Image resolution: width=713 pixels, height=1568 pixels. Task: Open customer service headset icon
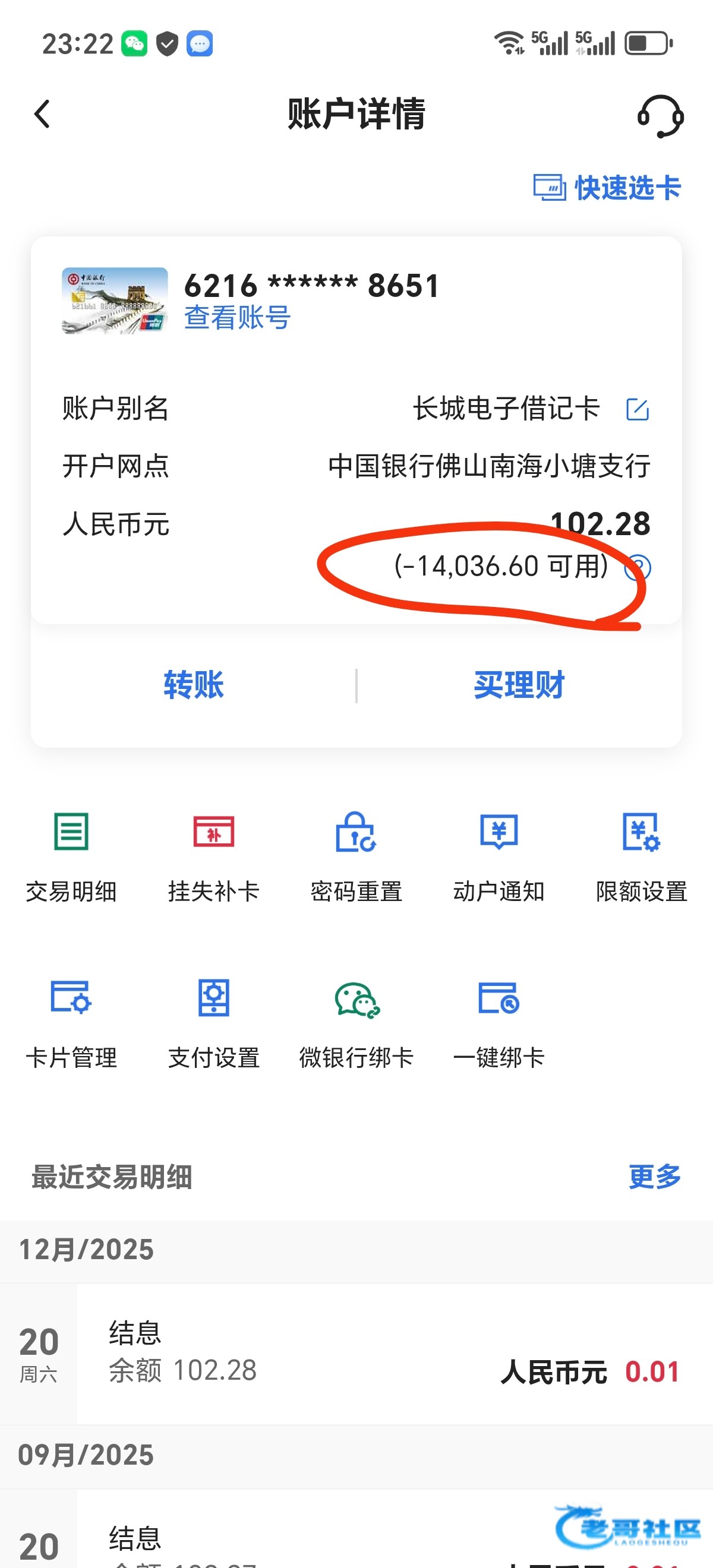pos(661,115)
